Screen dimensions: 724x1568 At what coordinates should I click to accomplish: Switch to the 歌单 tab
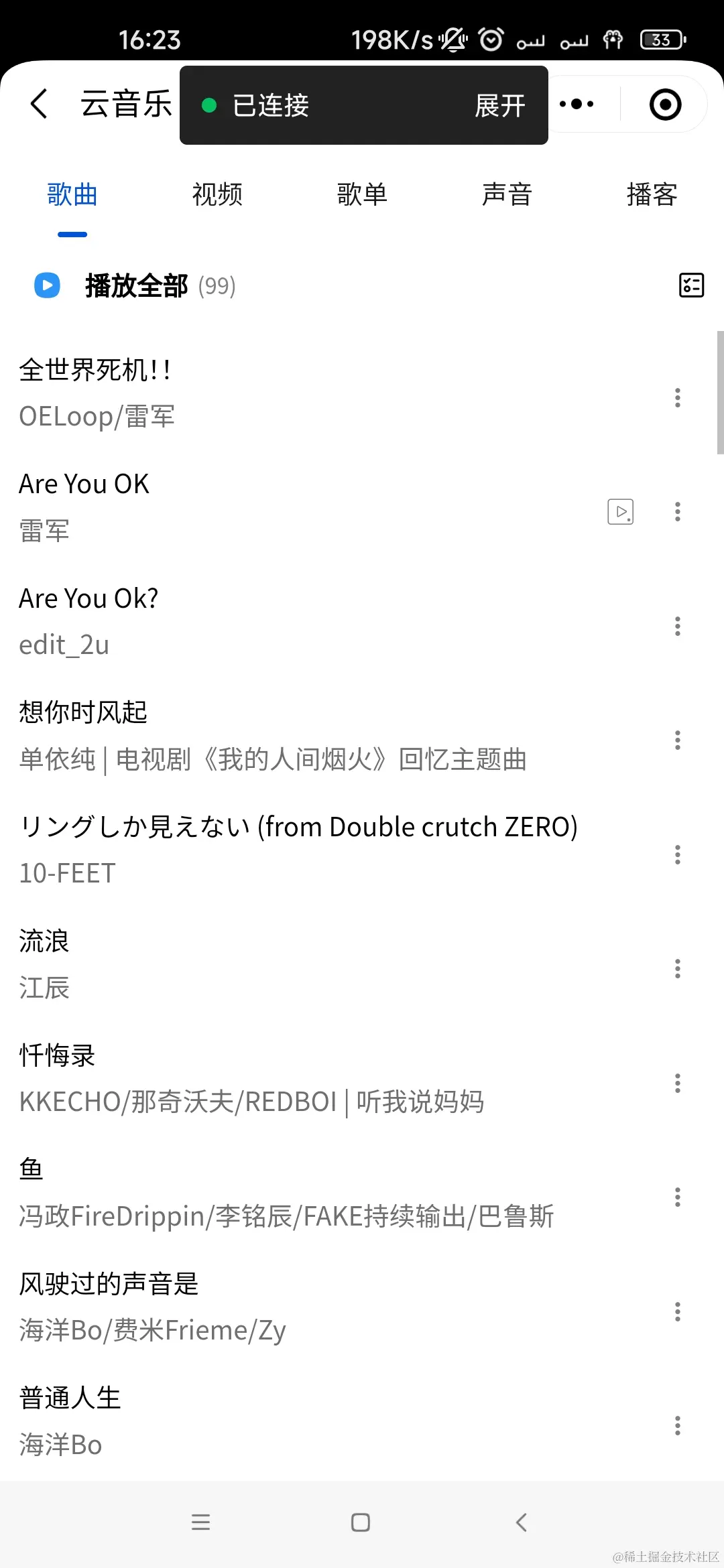click(x=362, y=194)
